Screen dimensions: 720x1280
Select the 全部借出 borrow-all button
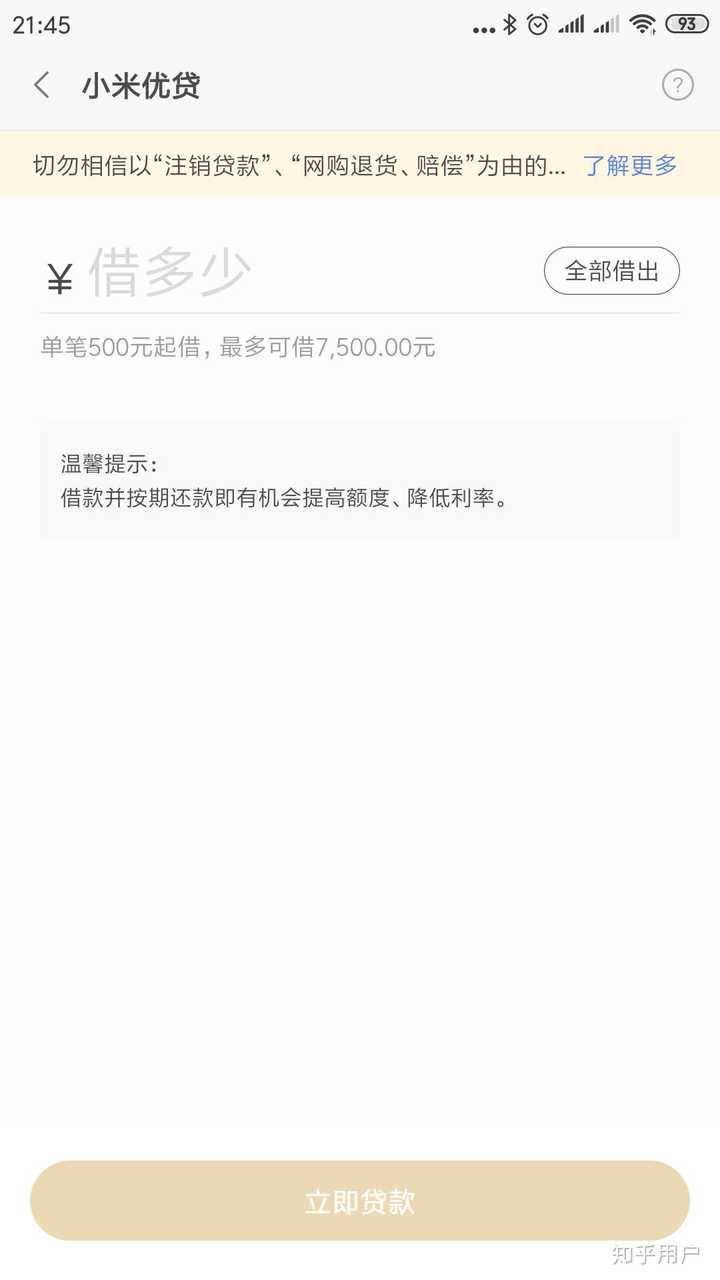[611, 270]
